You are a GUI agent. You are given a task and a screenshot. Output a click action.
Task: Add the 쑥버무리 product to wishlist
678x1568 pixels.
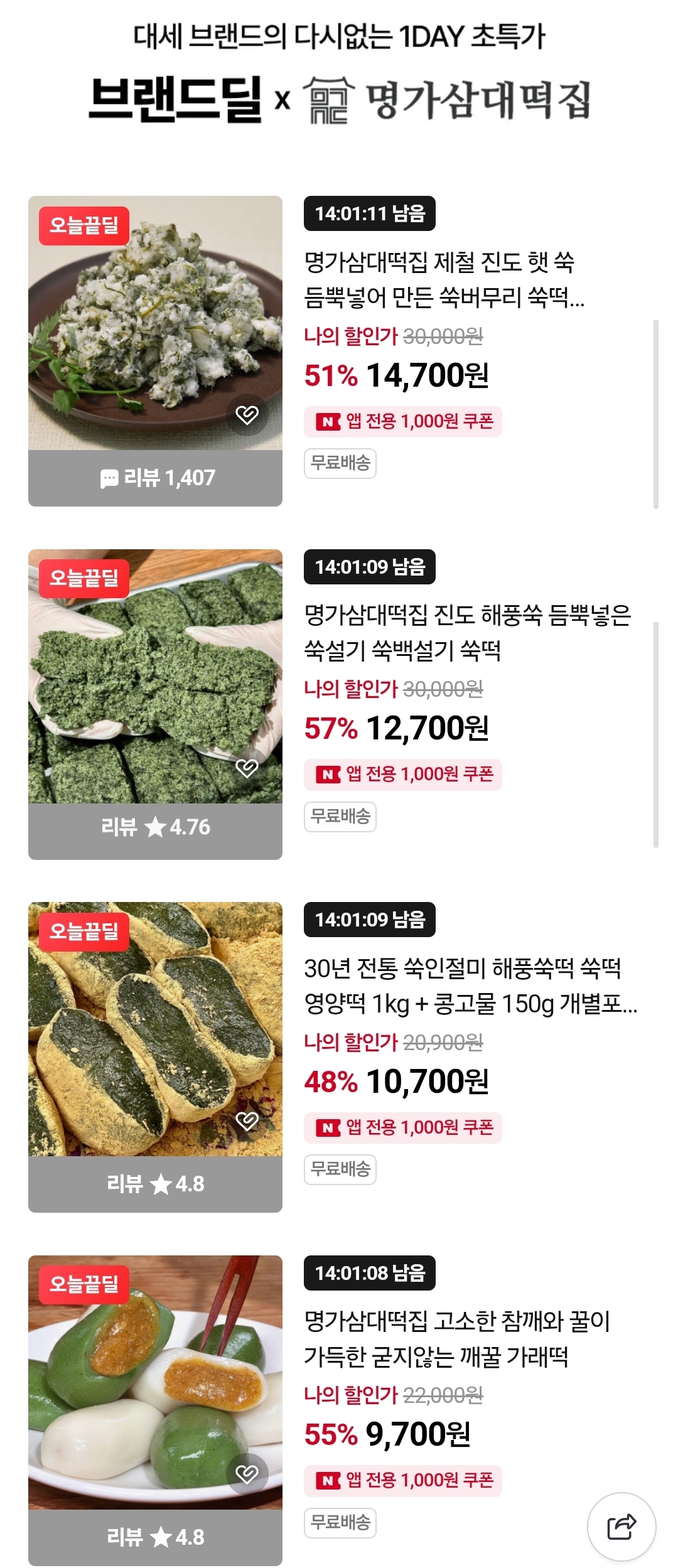247,414
